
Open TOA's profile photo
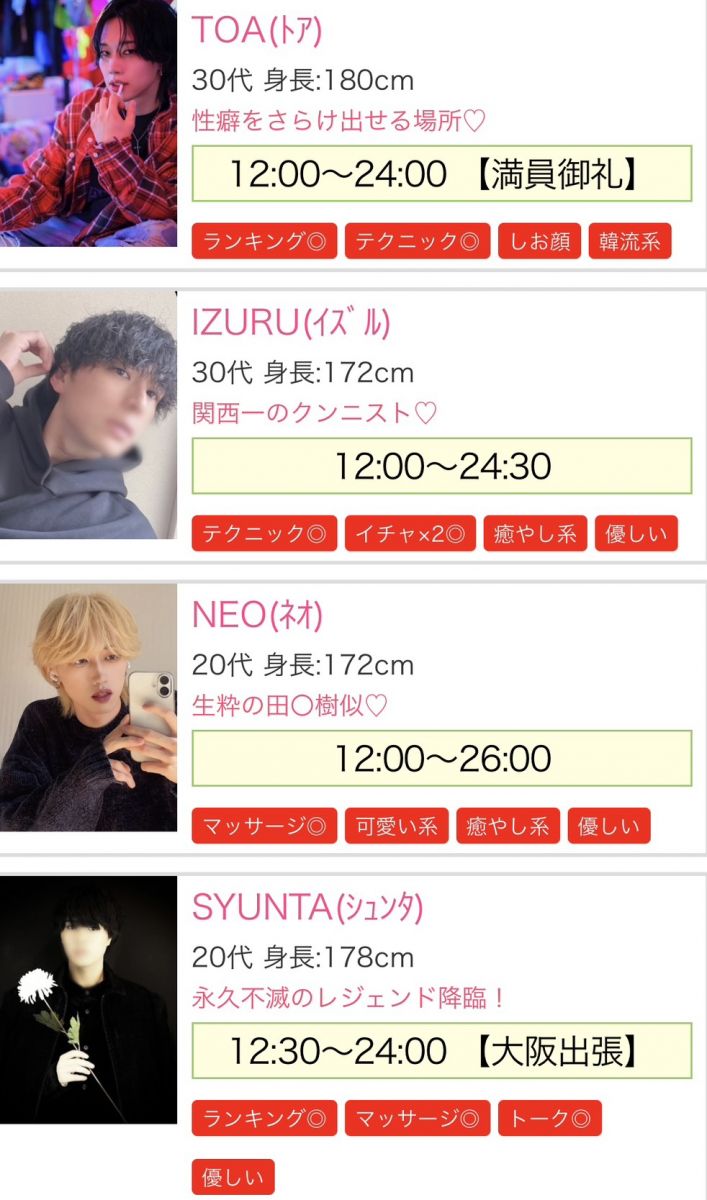(x=88, y=122)
